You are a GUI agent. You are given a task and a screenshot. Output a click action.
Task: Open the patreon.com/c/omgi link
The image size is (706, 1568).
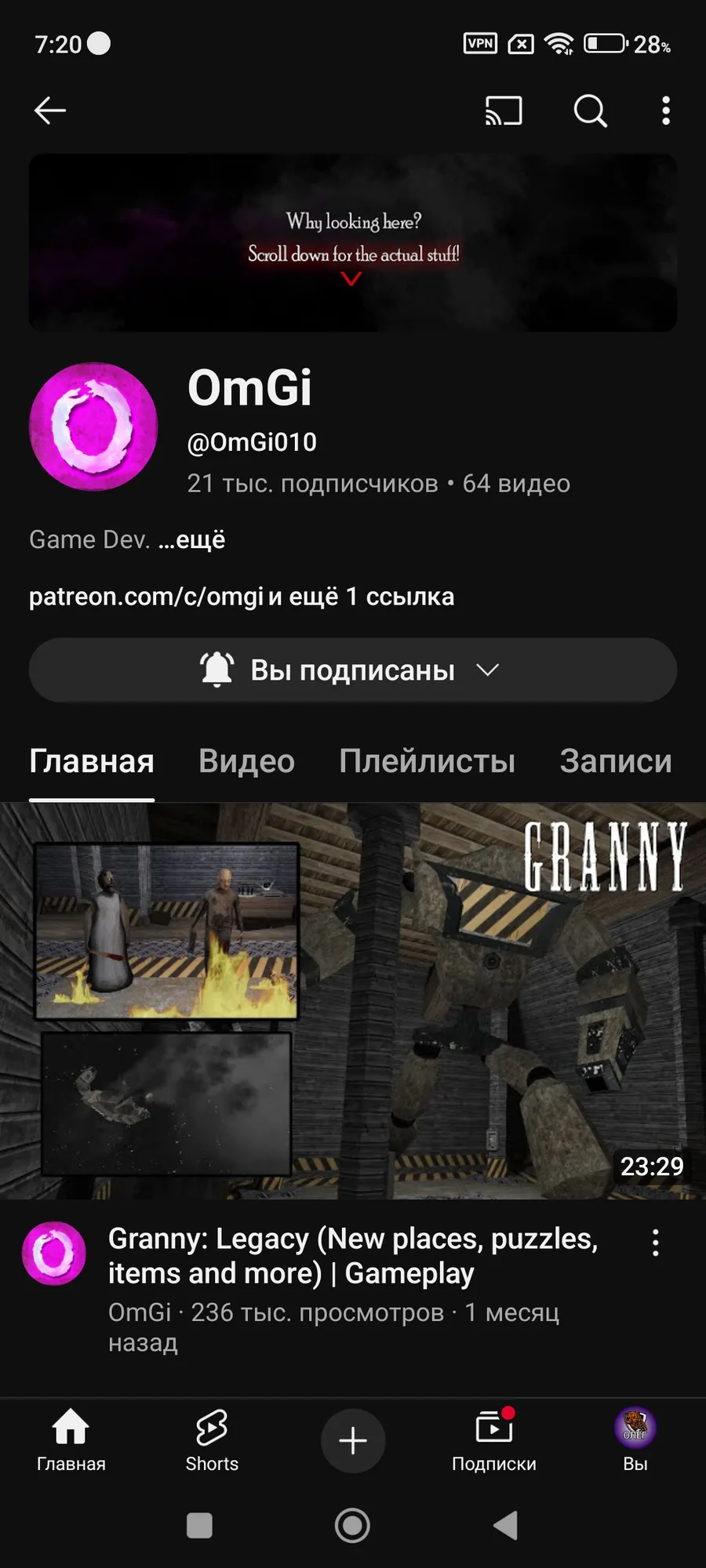(x=146, y=597)
